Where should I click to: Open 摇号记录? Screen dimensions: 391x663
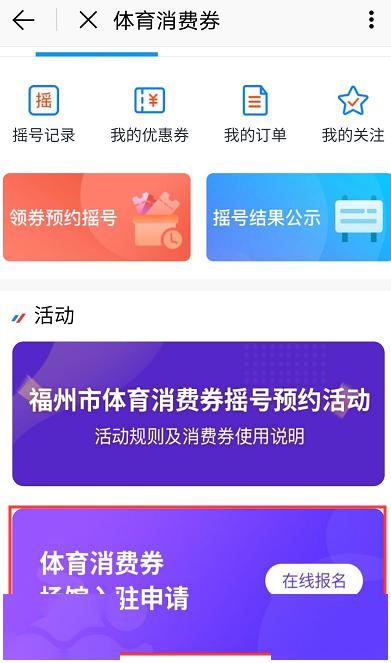[x=44, y=114]
